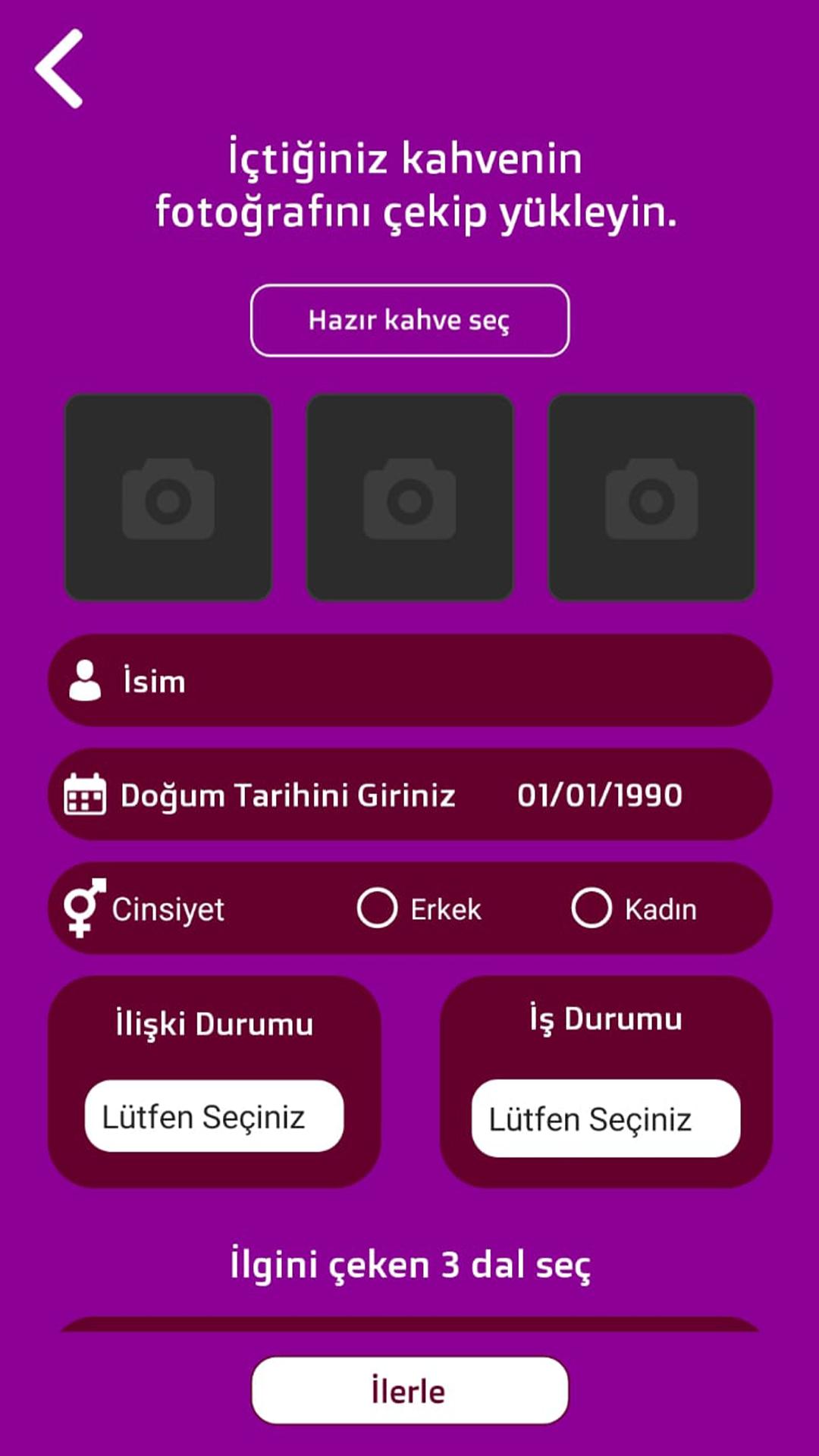The width and height of the screenshot is (819, 1456).
Task: Click the person icon beside İsim field
Action: point(86,680)
